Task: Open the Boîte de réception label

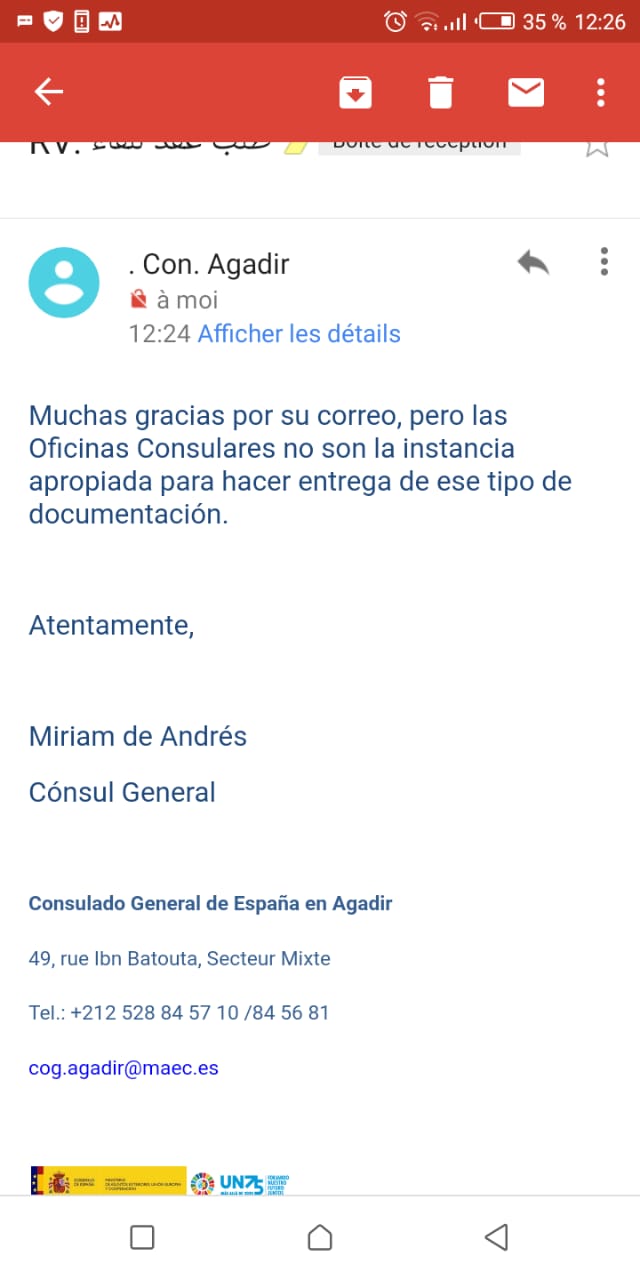Action: tap(419, 145)
